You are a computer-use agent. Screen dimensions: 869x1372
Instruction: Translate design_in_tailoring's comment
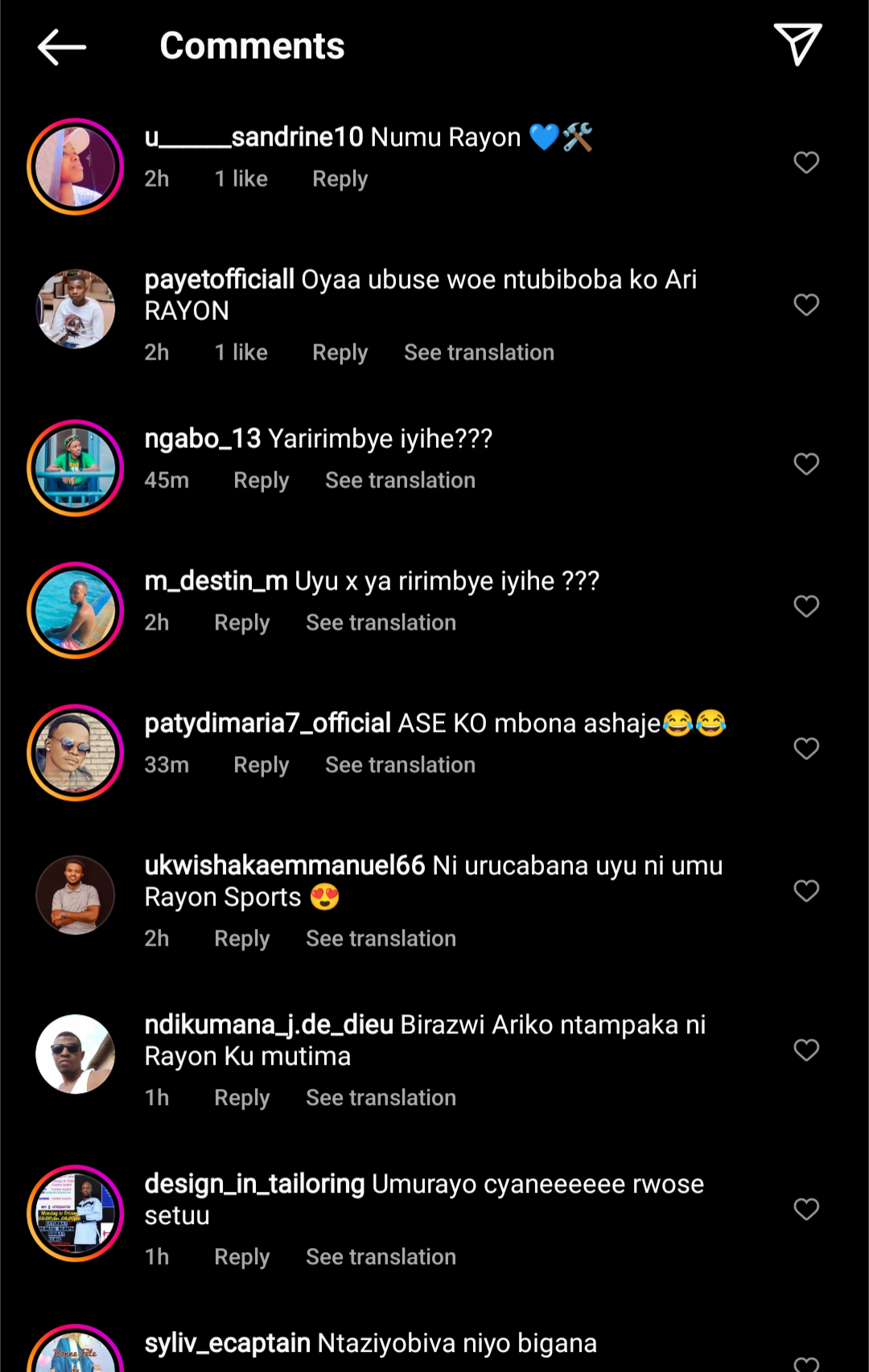click(x=381, y=1257)
